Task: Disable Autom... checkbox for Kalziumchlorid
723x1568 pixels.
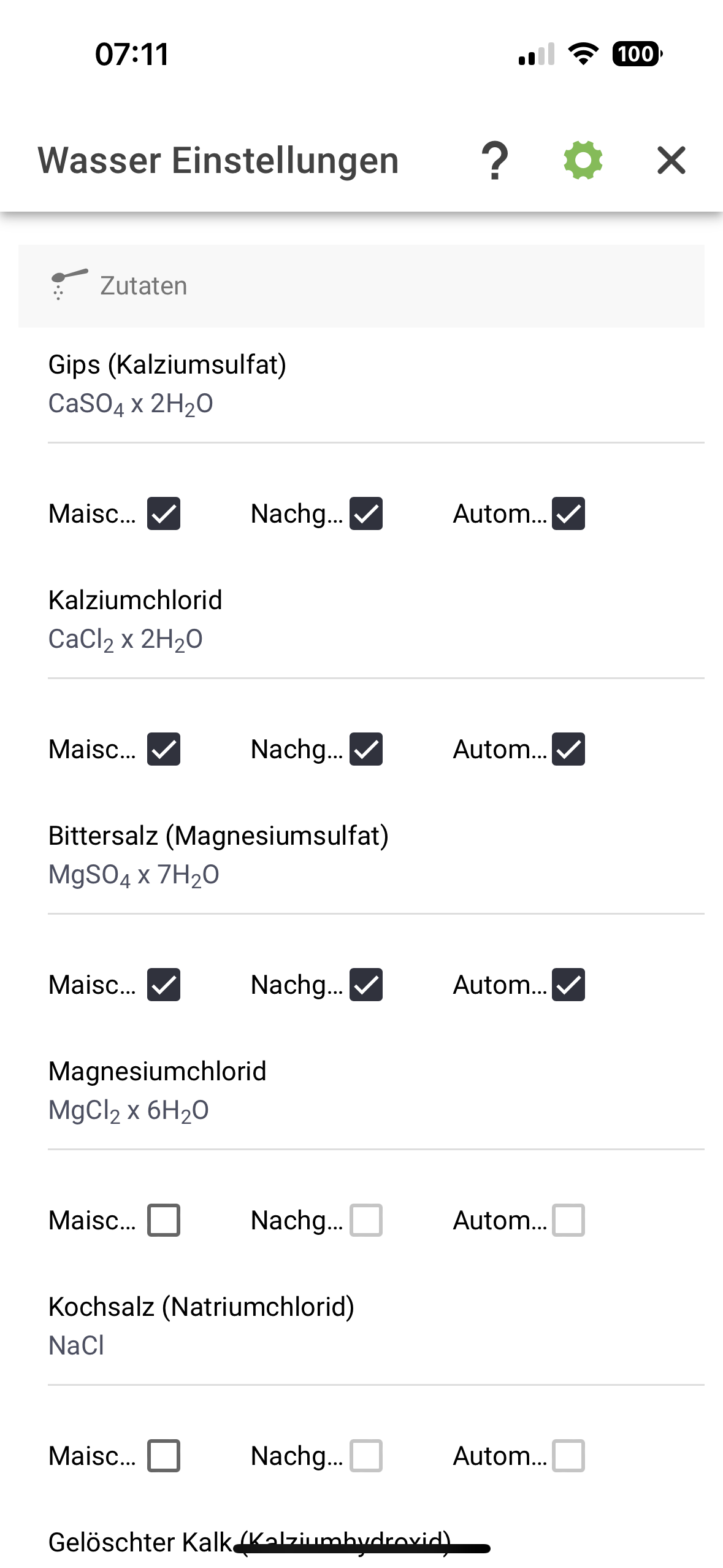Action: click(x=568, y=749)
